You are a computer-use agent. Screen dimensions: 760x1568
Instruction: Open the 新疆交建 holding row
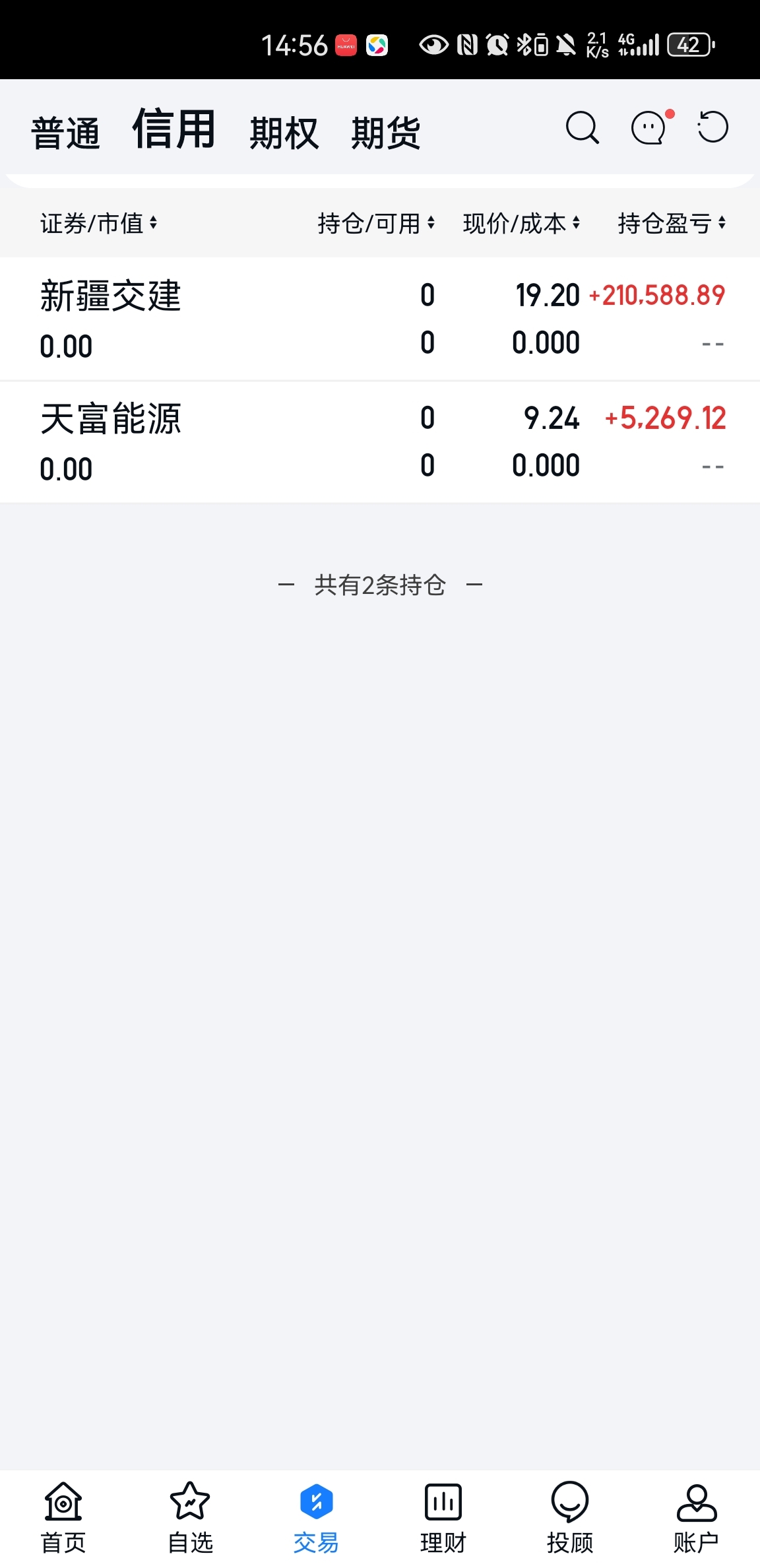pos(380,319)
